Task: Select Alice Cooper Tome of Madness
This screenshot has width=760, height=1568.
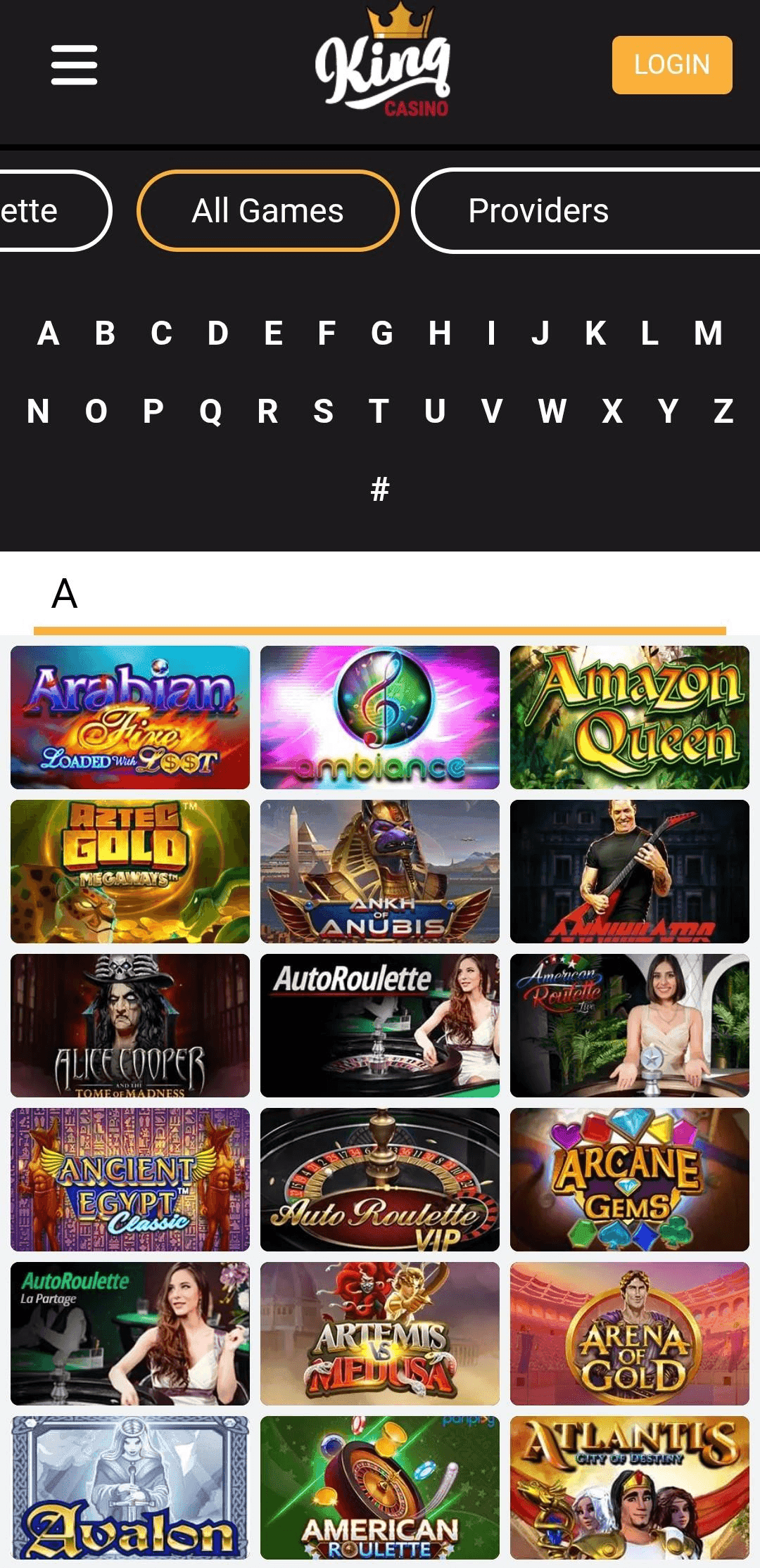Action: pyautogui.click(x=129, y=1026)
